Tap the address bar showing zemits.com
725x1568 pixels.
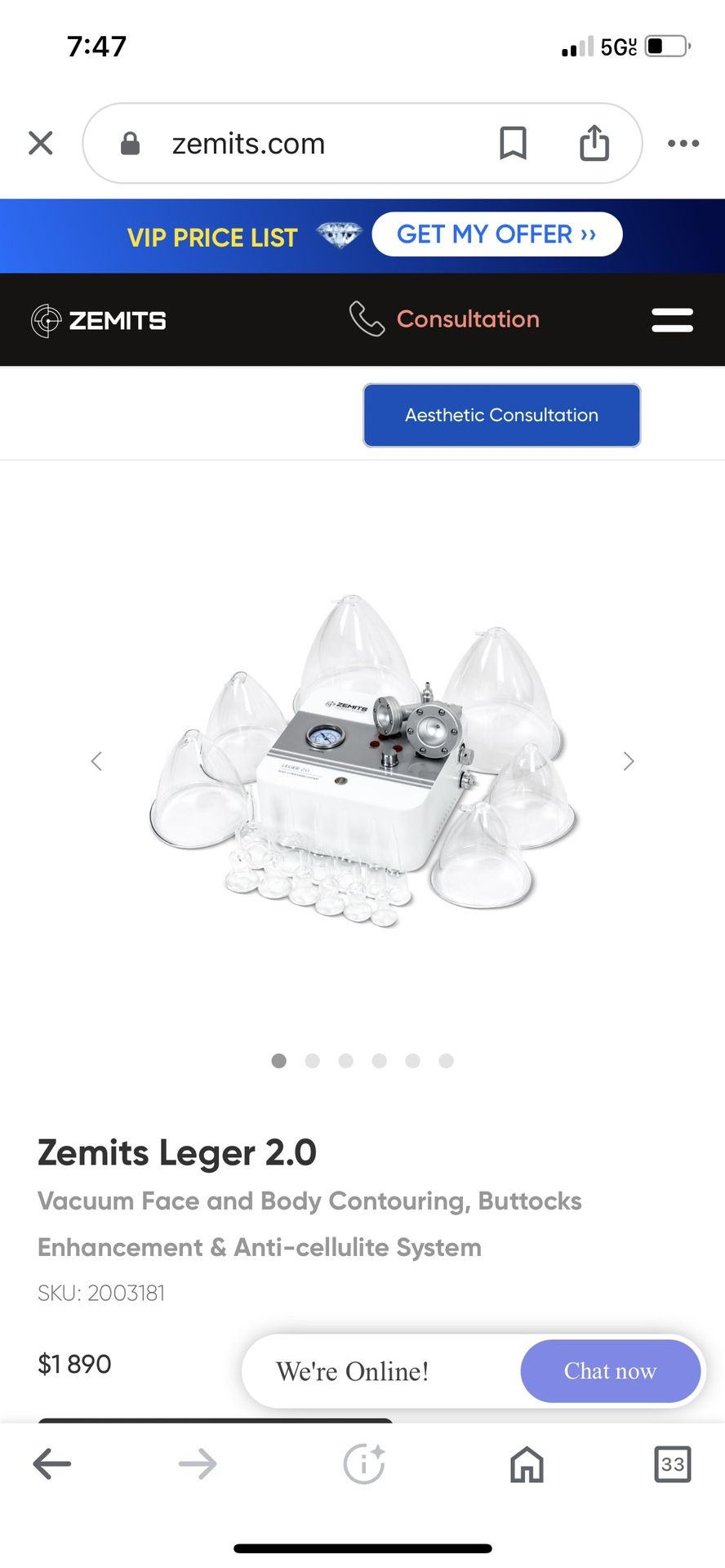pos(247,143)
